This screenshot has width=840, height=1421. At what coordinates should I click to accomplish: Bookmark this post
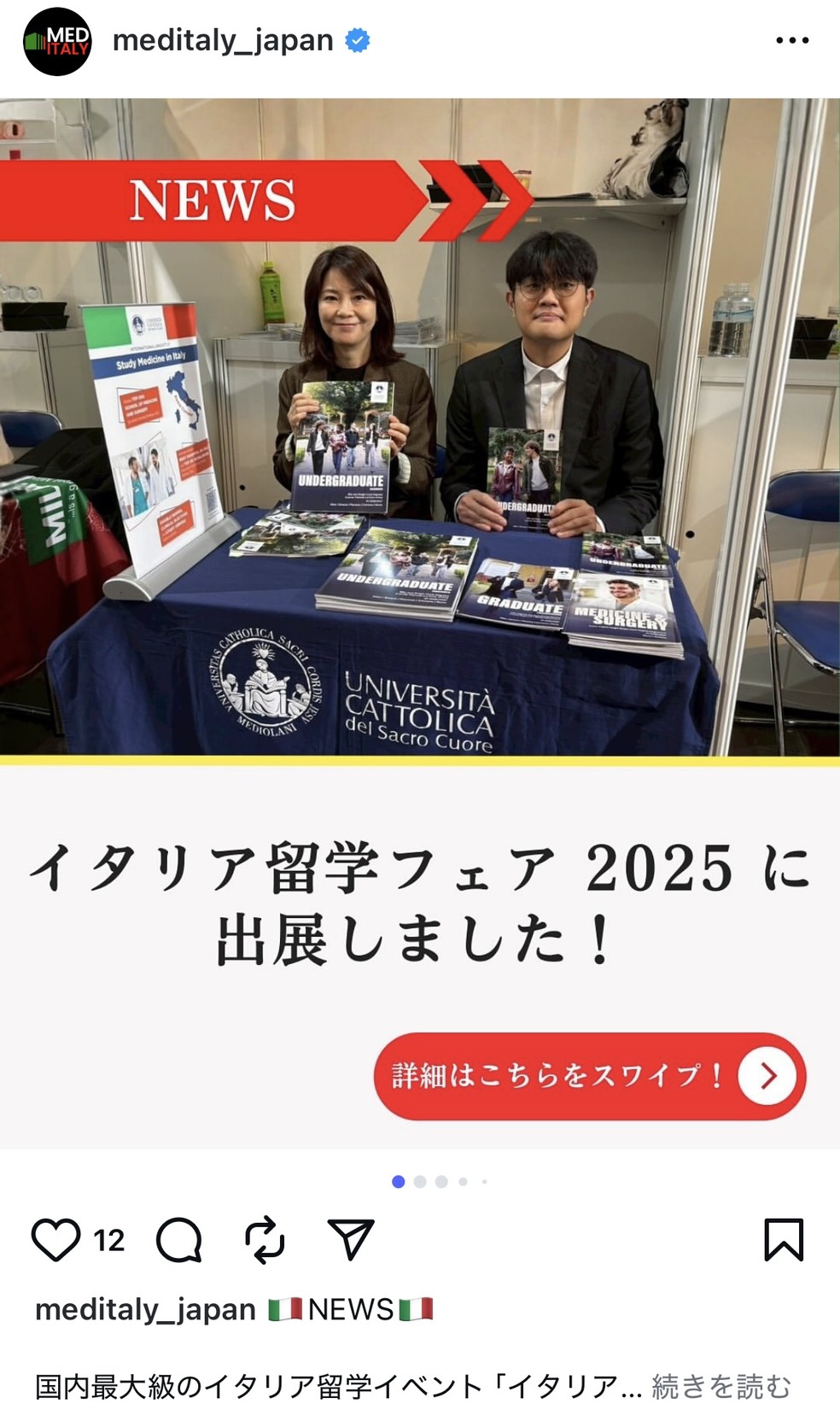pos(783,1239)
